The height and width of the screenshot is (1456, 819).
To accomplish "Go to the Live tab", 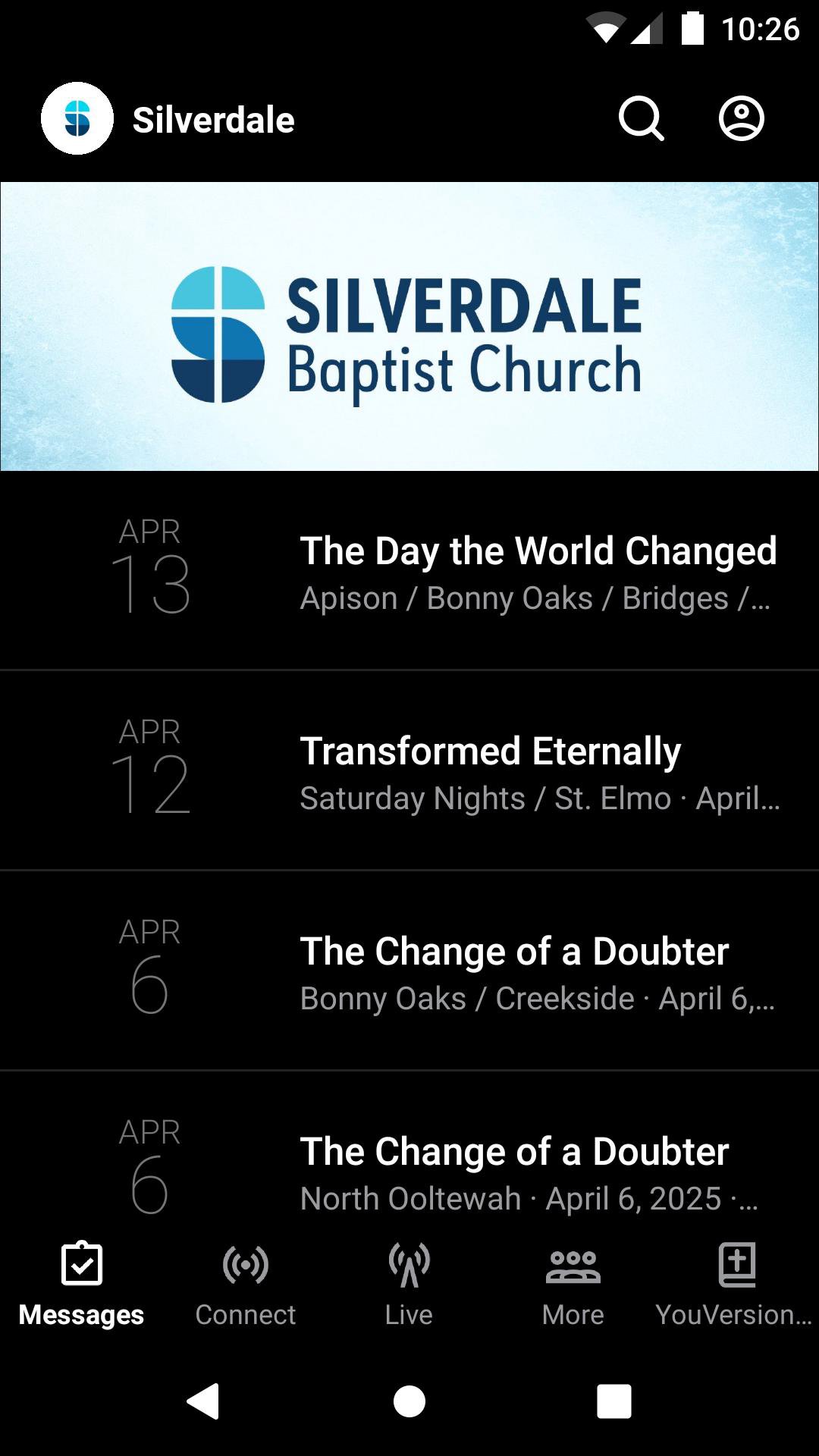I will coord(409,1283).
